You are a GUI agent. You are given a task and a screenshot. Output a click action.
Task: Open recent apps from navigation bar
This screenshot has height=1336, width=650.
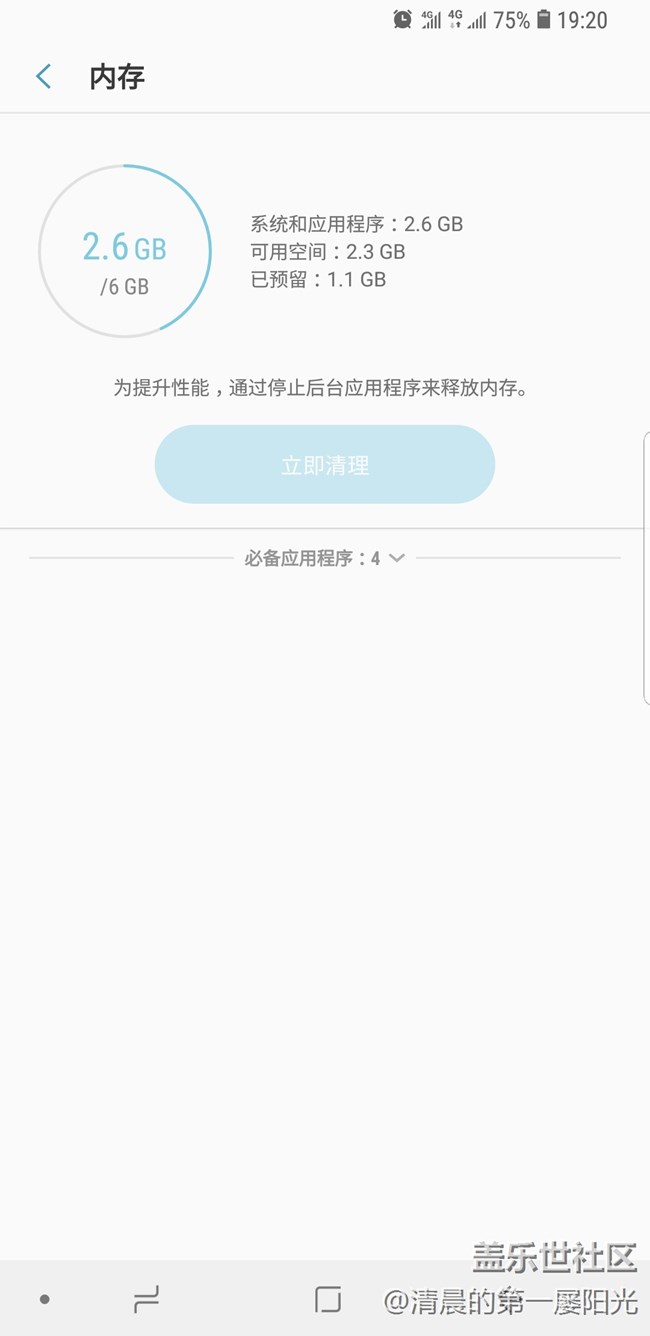[146, 1299]
